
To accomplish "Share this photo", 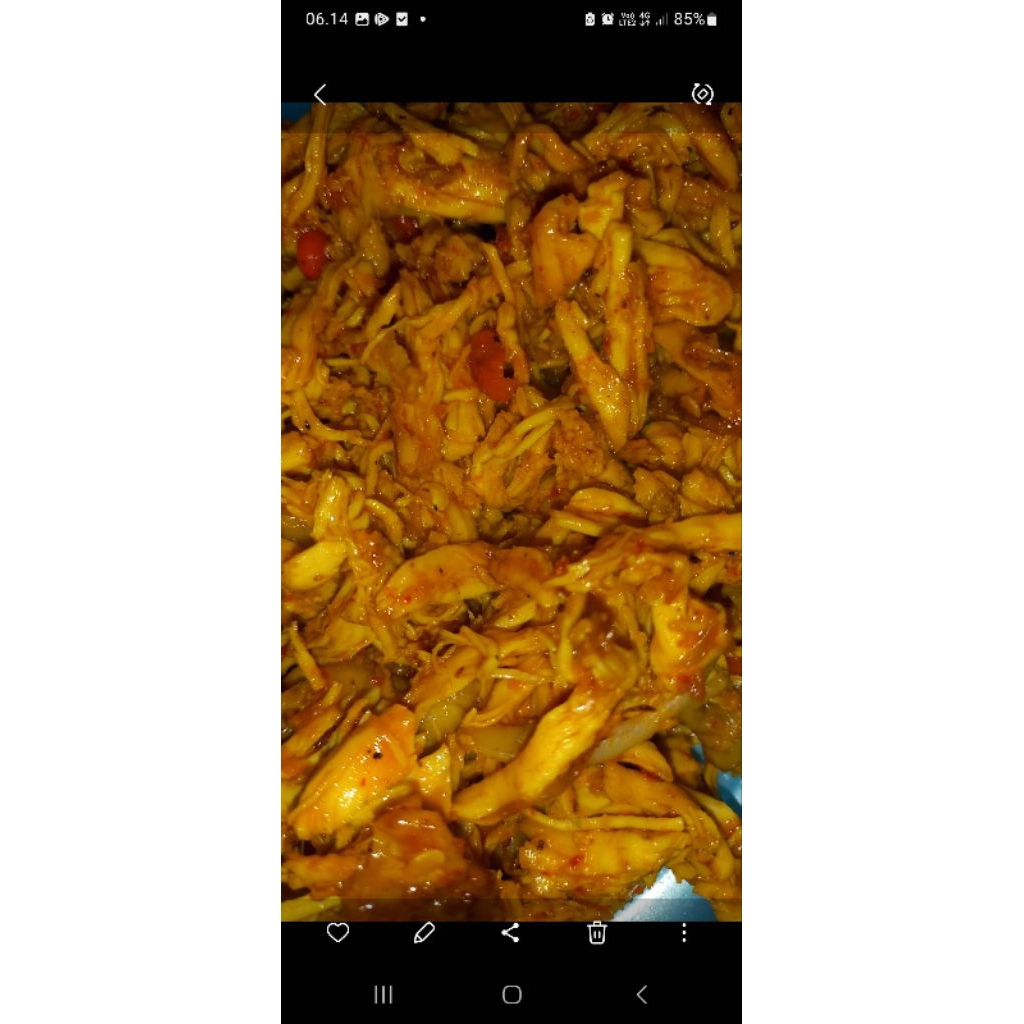I will point(510,933).
